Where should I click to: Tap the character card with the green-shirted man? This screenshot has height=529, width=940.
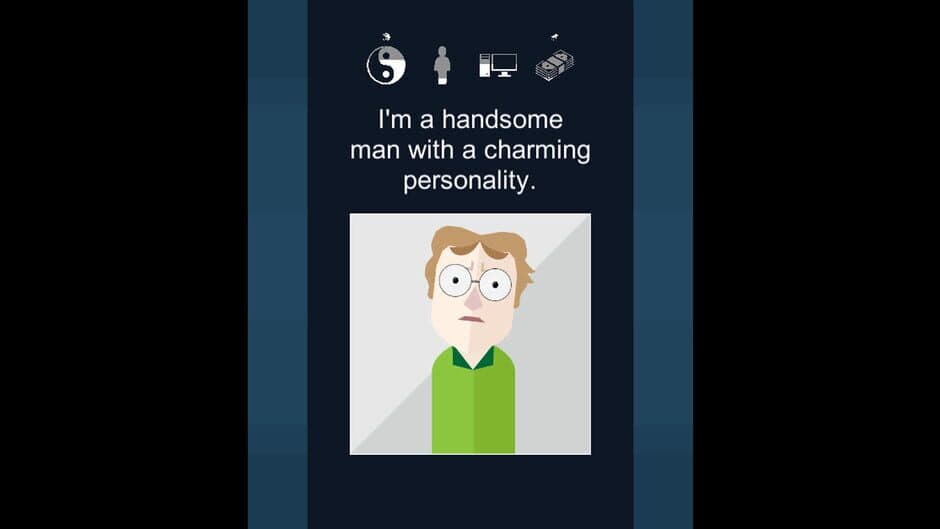[470, 334]
